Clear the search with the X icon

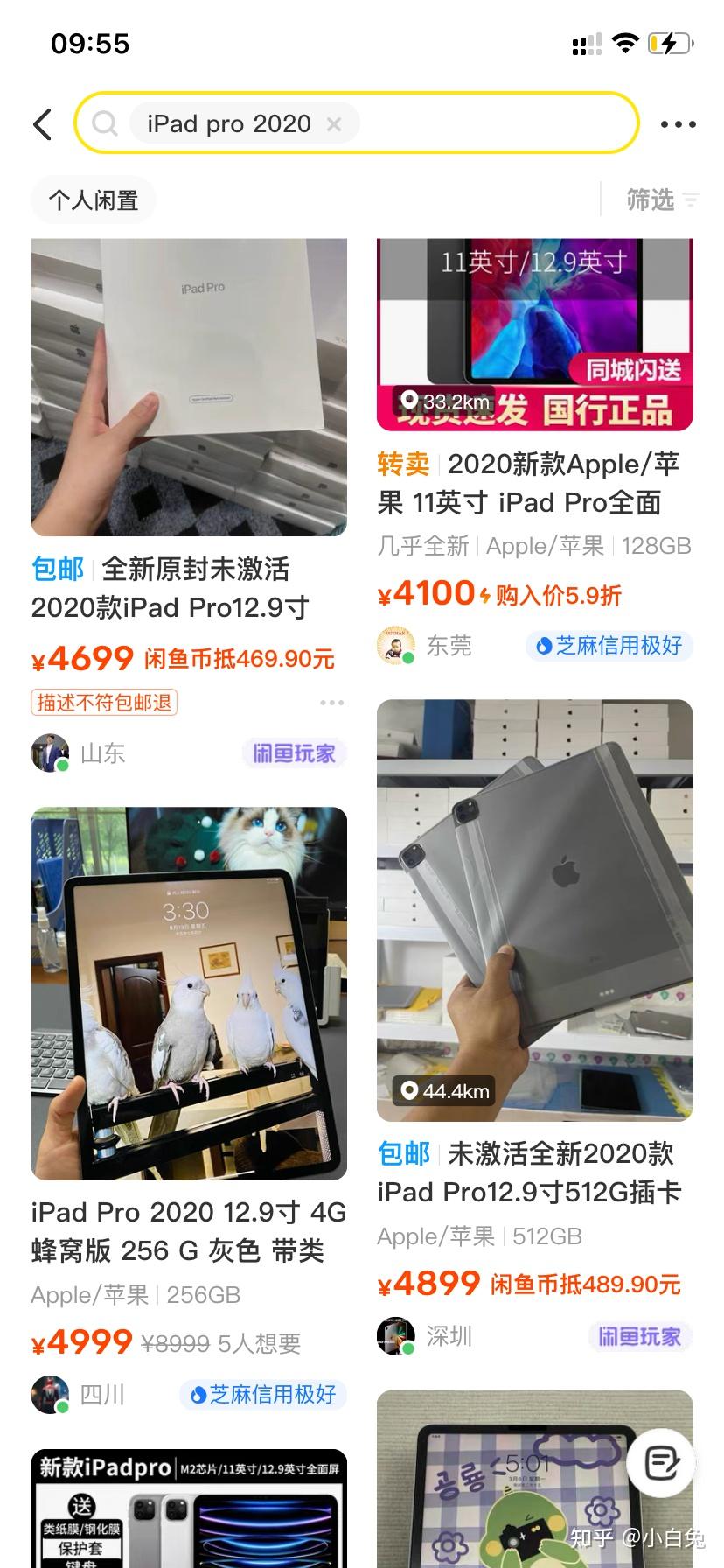(333, 123)
